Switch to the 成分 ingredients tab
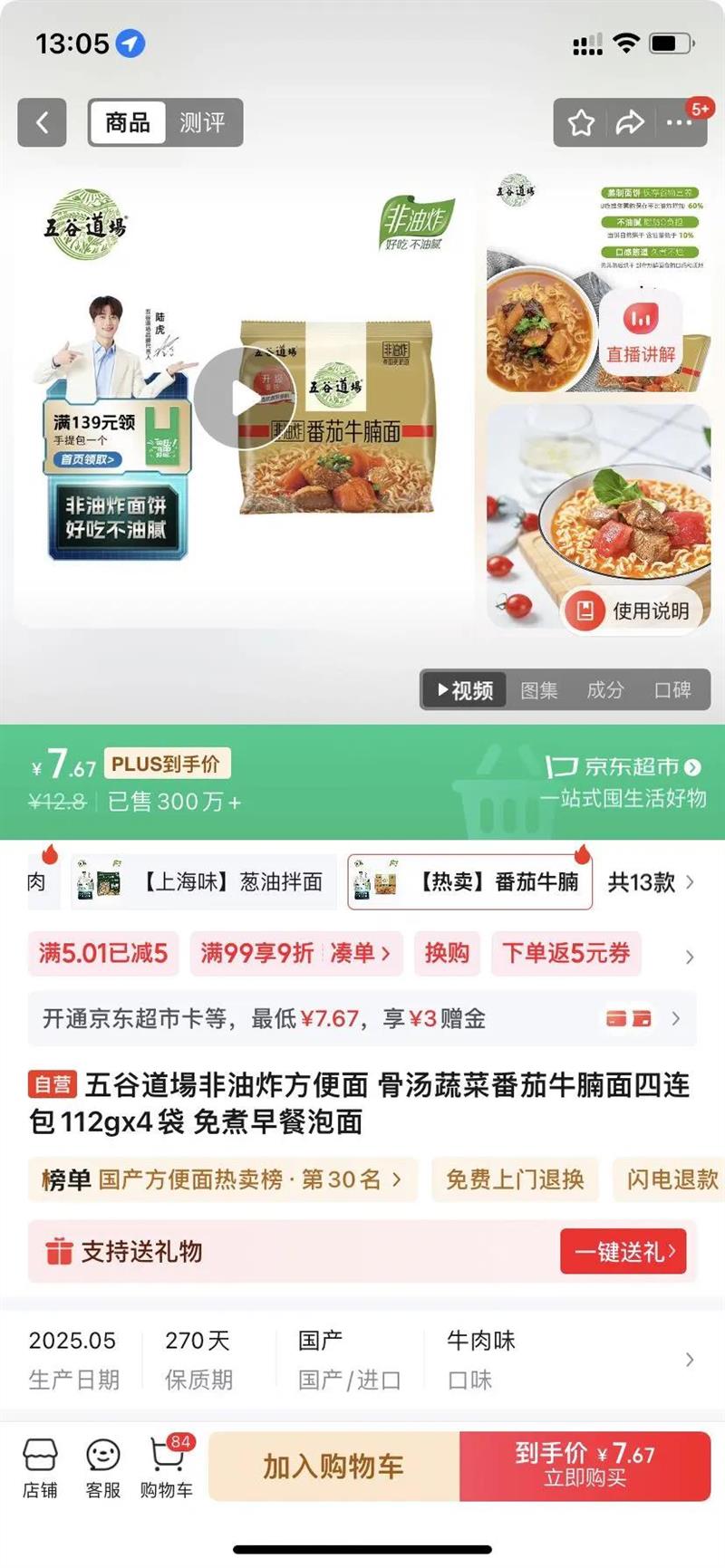This screenshot has width=725, height=1568. 605,690
